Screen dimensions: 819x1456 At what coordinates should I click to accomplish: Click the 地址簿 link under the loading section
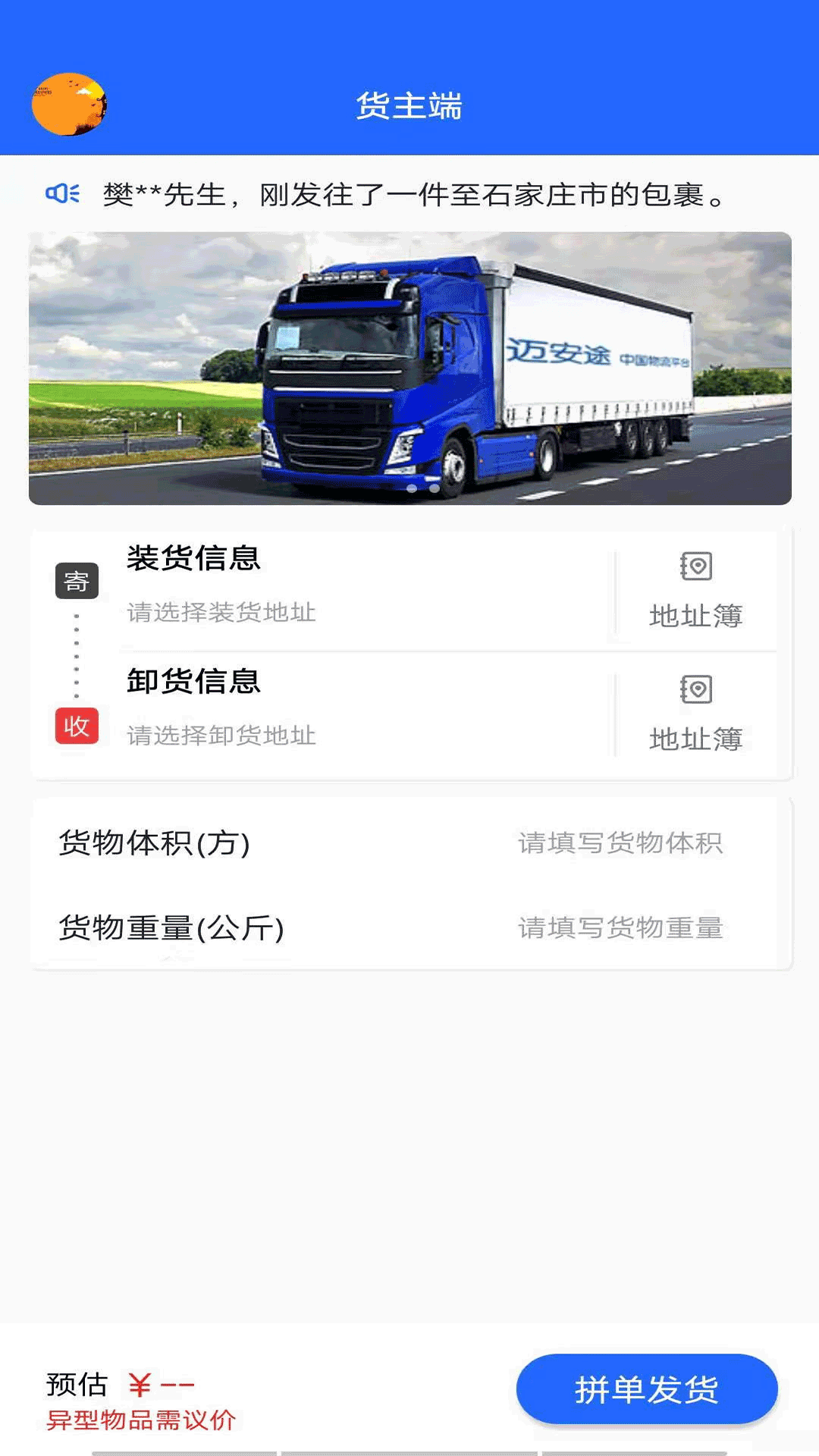[x=698, y=617]
